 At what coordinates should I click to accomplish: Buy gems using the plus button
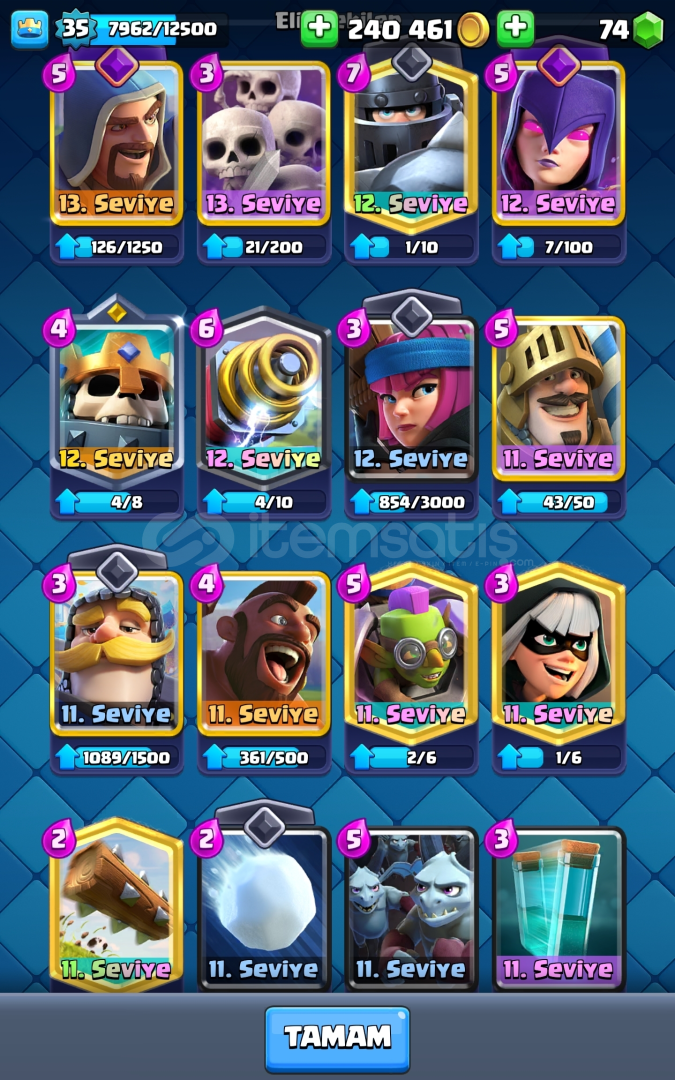(515, 29)
